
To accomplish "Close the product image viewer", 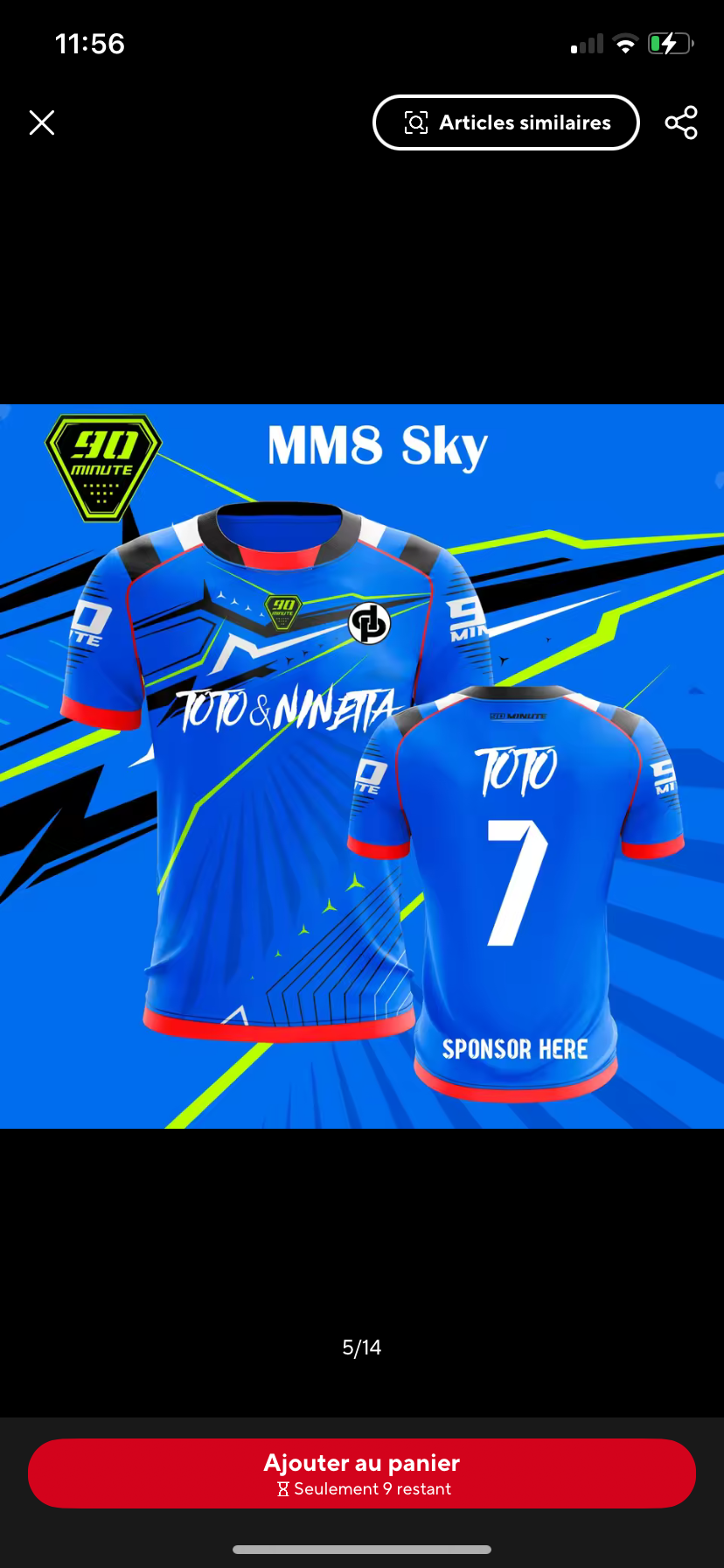I will pos(42,122).
